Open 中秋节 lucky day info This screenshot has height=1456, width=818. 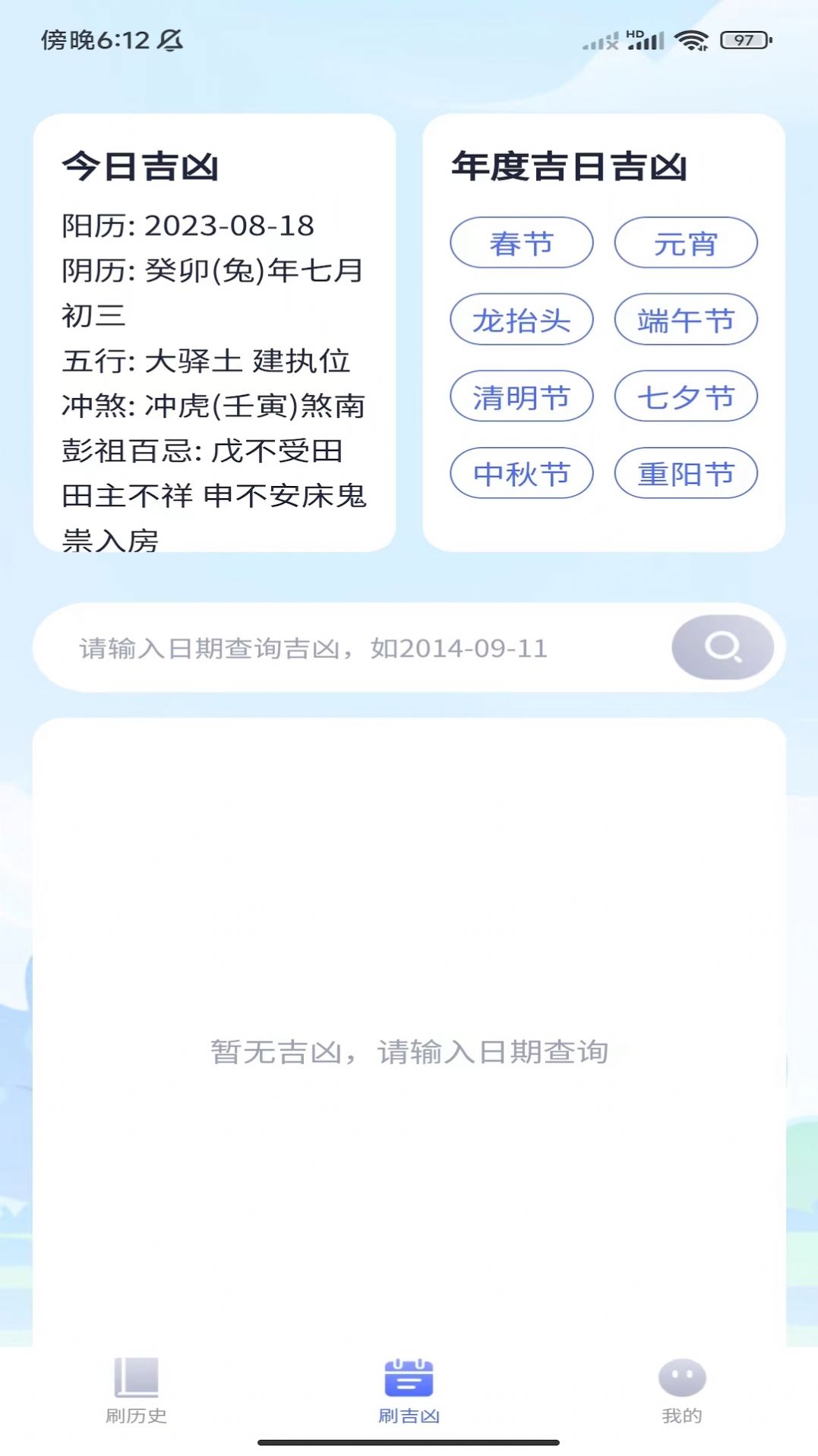[x=522, y=472]
